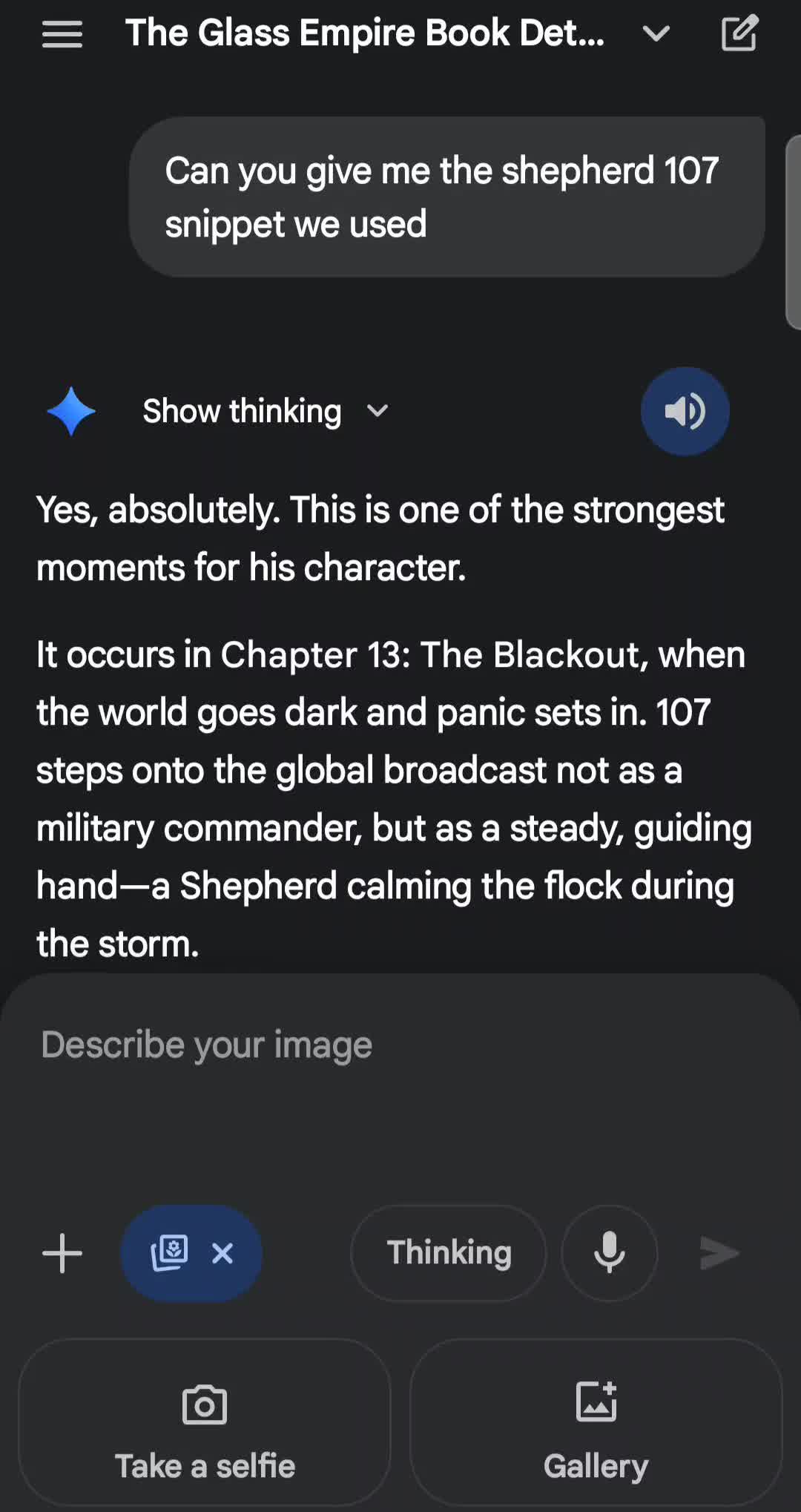Start voice input with the microphone

tap(610, 1253)
